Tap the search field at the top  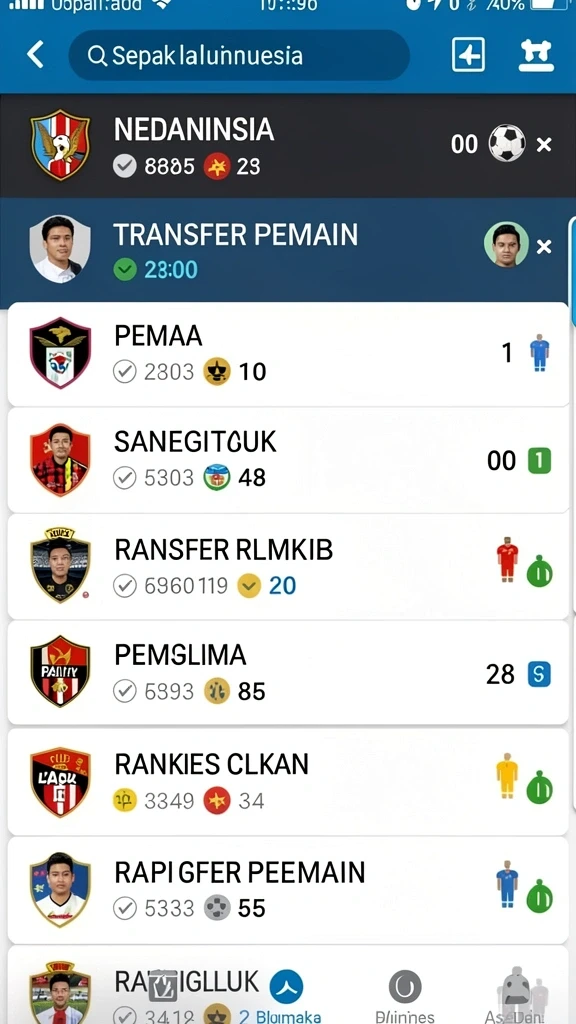pos(239,56)
